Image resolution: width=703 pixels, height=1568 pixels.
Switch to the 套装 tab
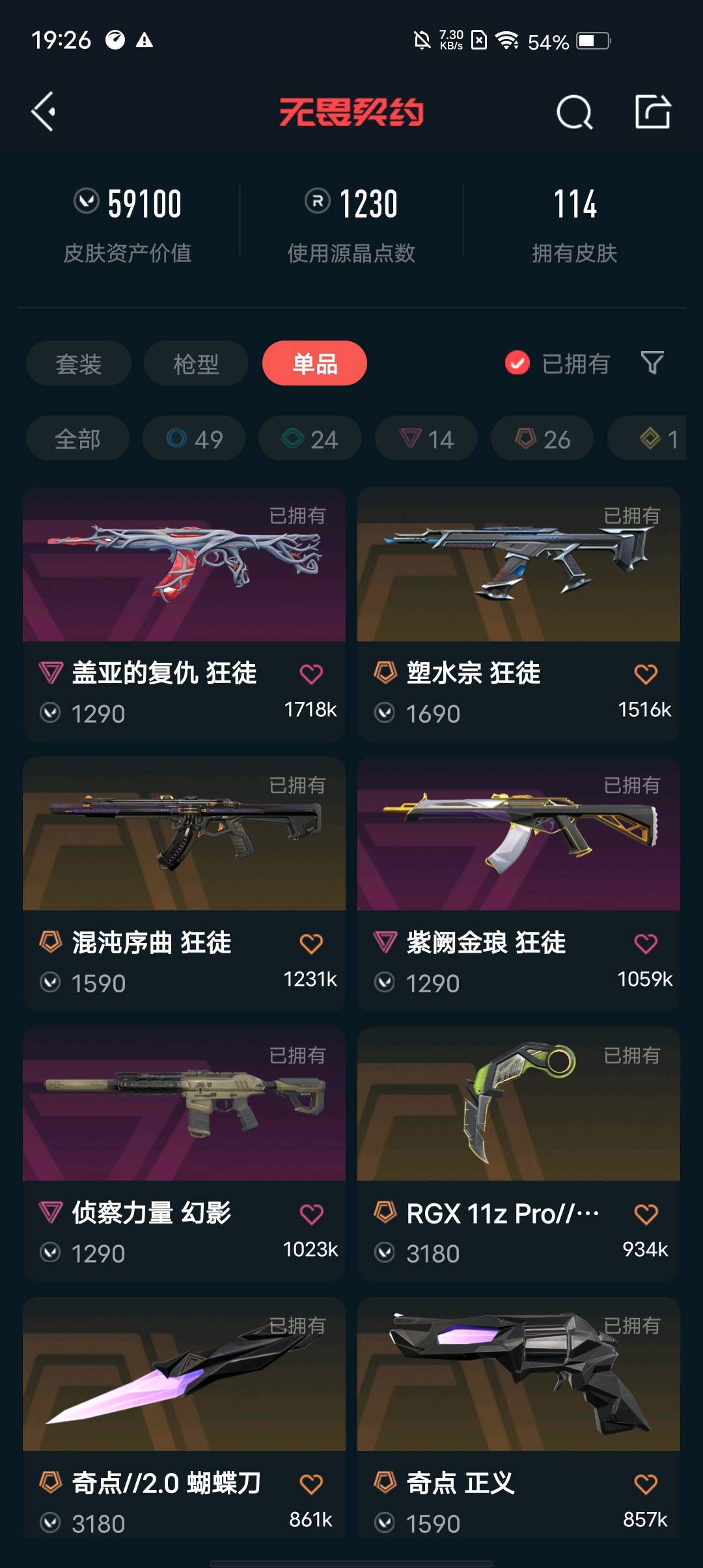[79, 363]
